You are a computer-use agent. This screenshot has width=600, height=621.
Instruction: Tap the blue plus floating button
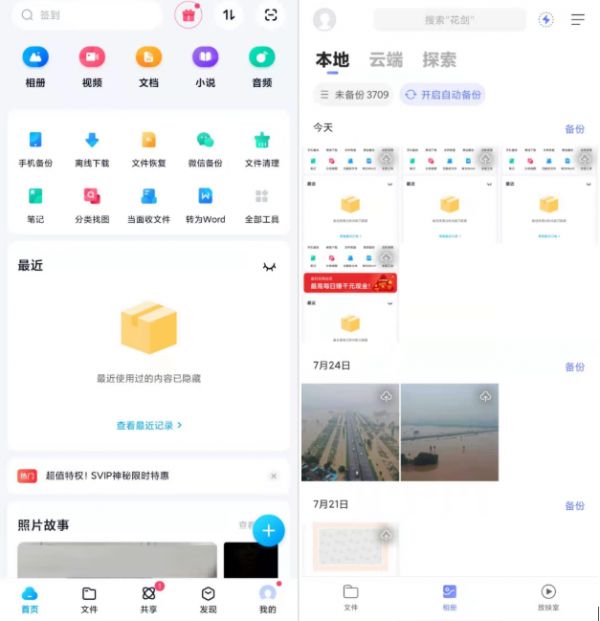click(268, 530)
